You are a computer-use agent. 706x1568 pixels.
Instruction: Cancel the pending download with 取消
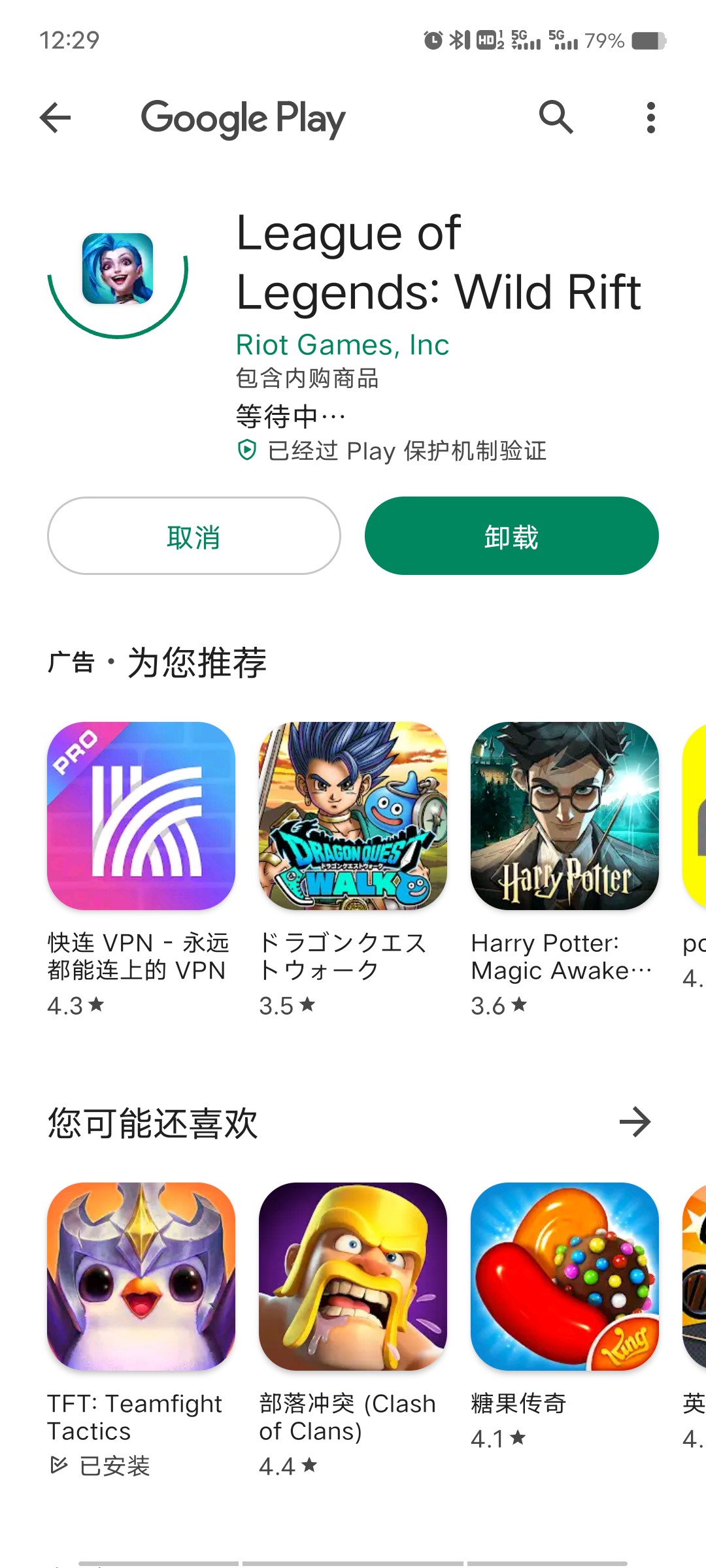click(193, 536)
